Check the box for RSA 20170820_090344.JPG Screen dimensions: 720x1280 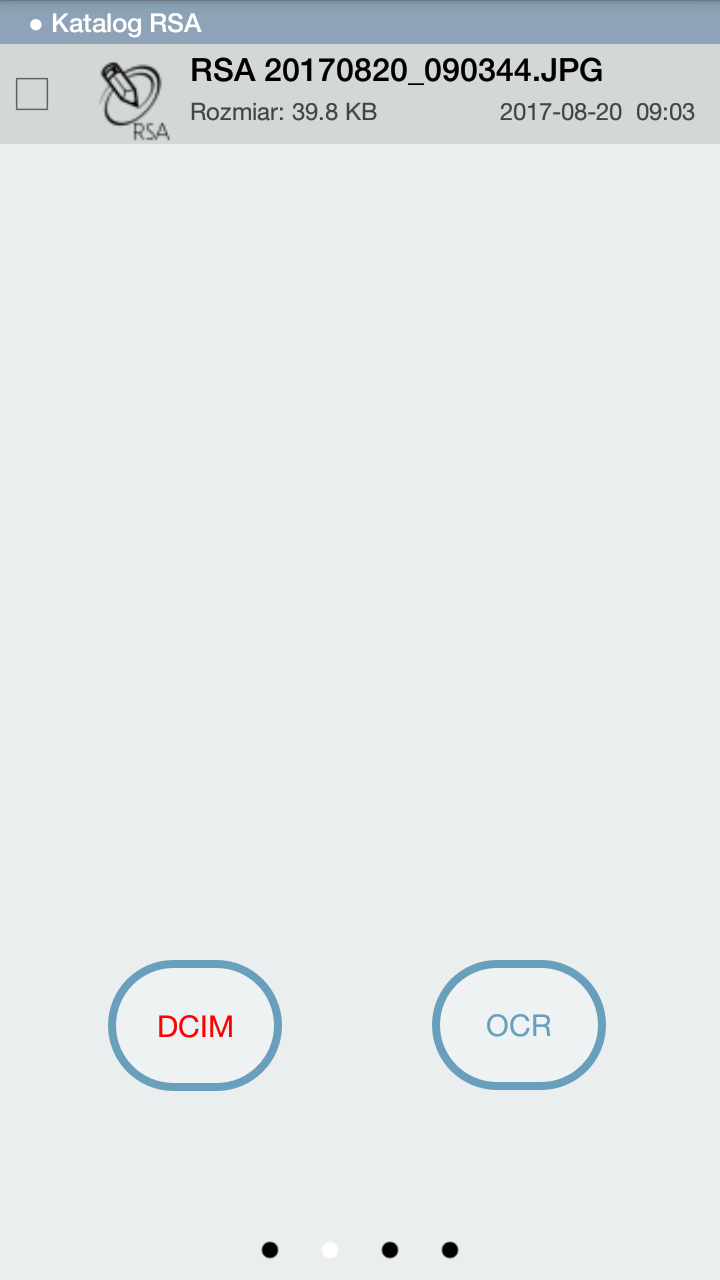[32, 94]
